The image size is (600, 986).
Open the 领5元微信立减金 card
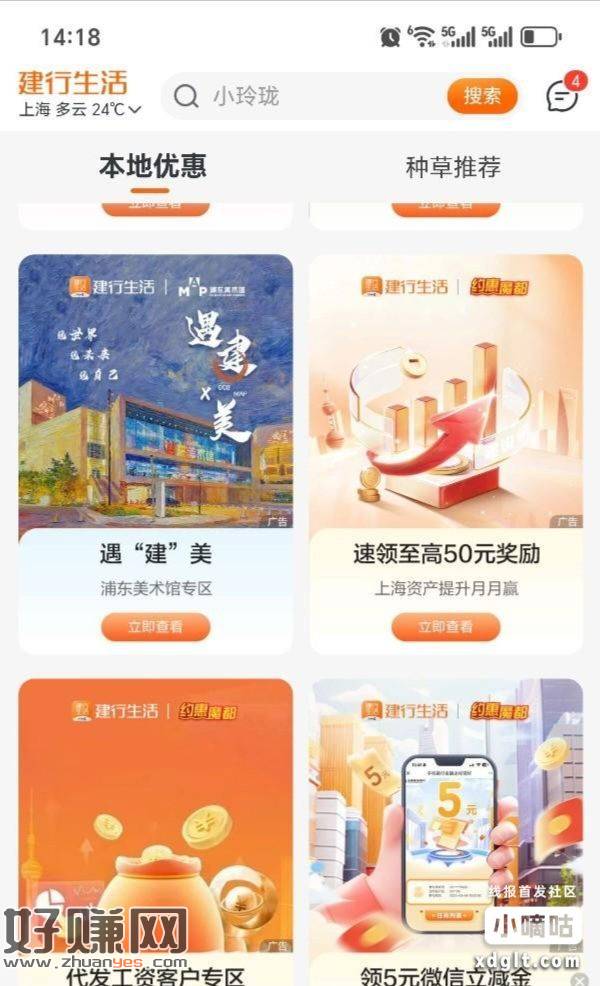click(446, 832)
